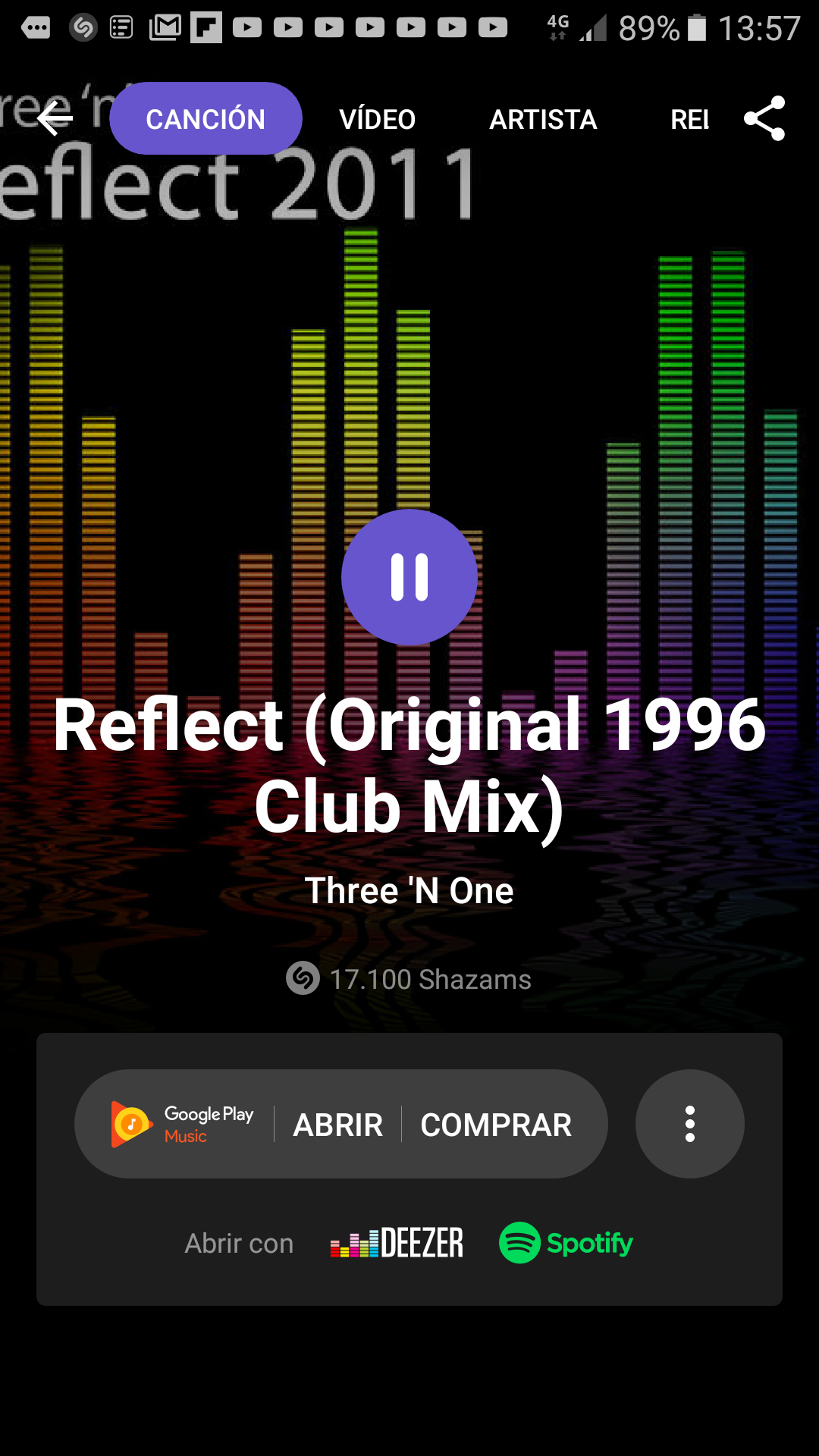Viewport: 819px width, 1456px height.
Task: Open the song with Deezer
Action: pyautogui.click(x=397, y=1243)
